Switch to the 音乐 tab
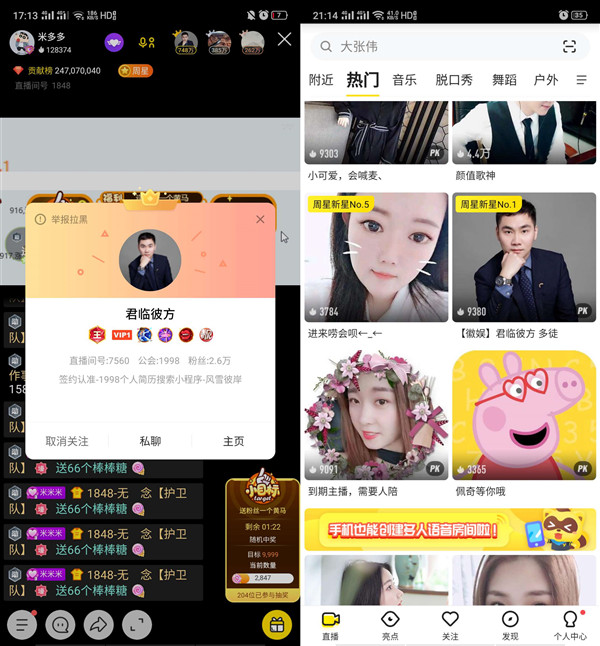Screen dimensions: 600x646 click(x=404, y=80)
